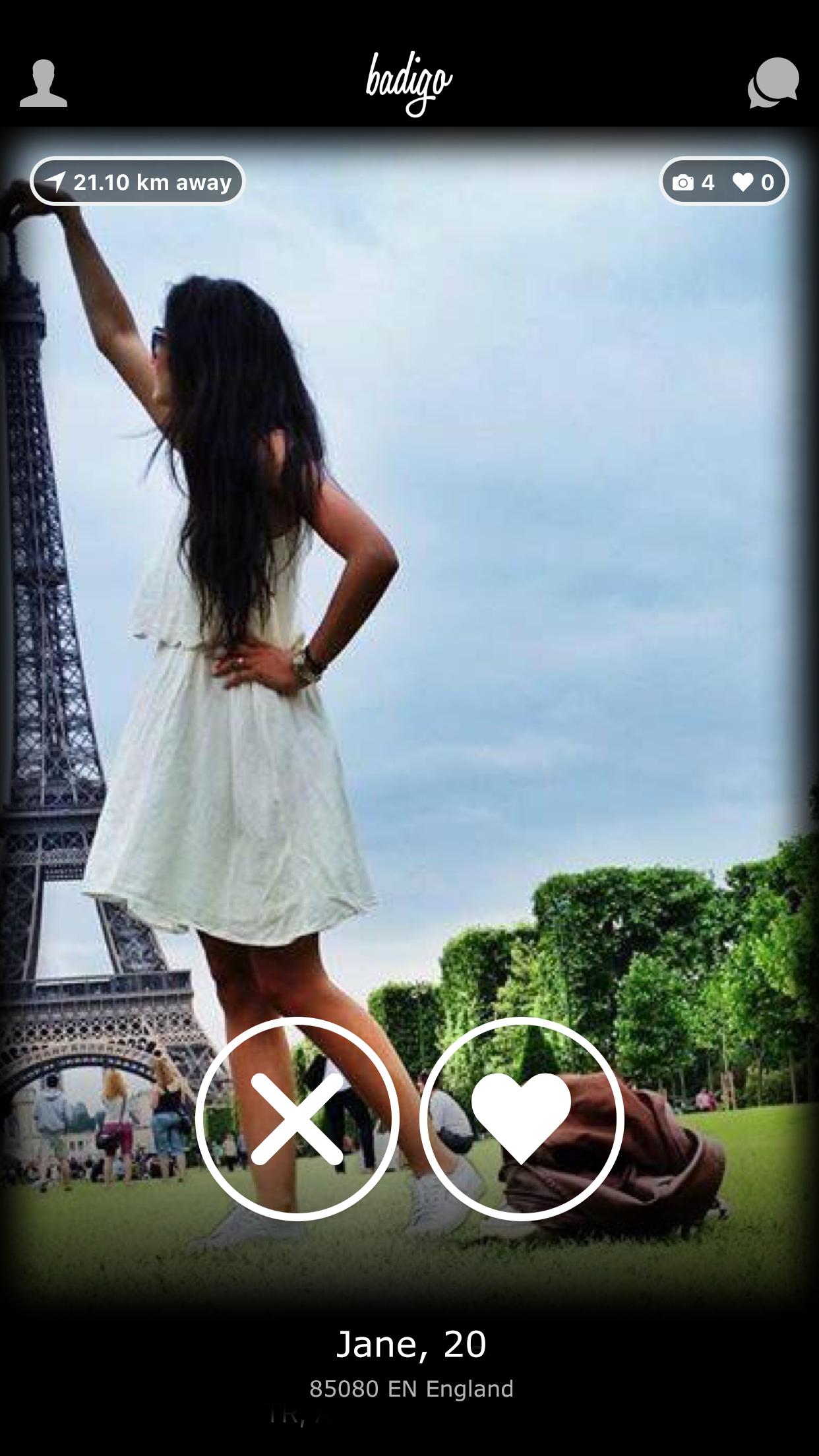Open my profile icon
This screenshot has width=819, height=1456.
(44, 83)
